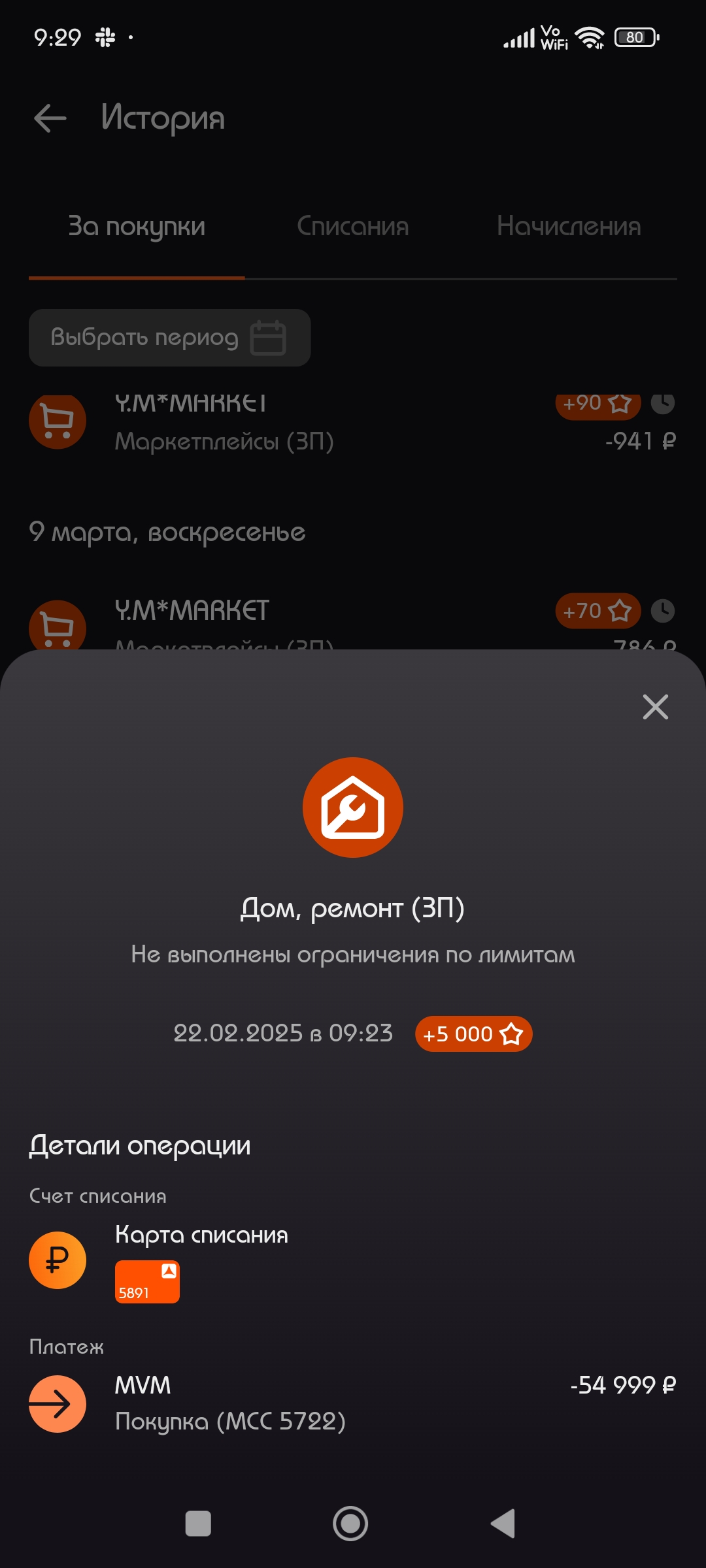Tap the system home button
The image size is (706, 1568).
point(350,1524)
